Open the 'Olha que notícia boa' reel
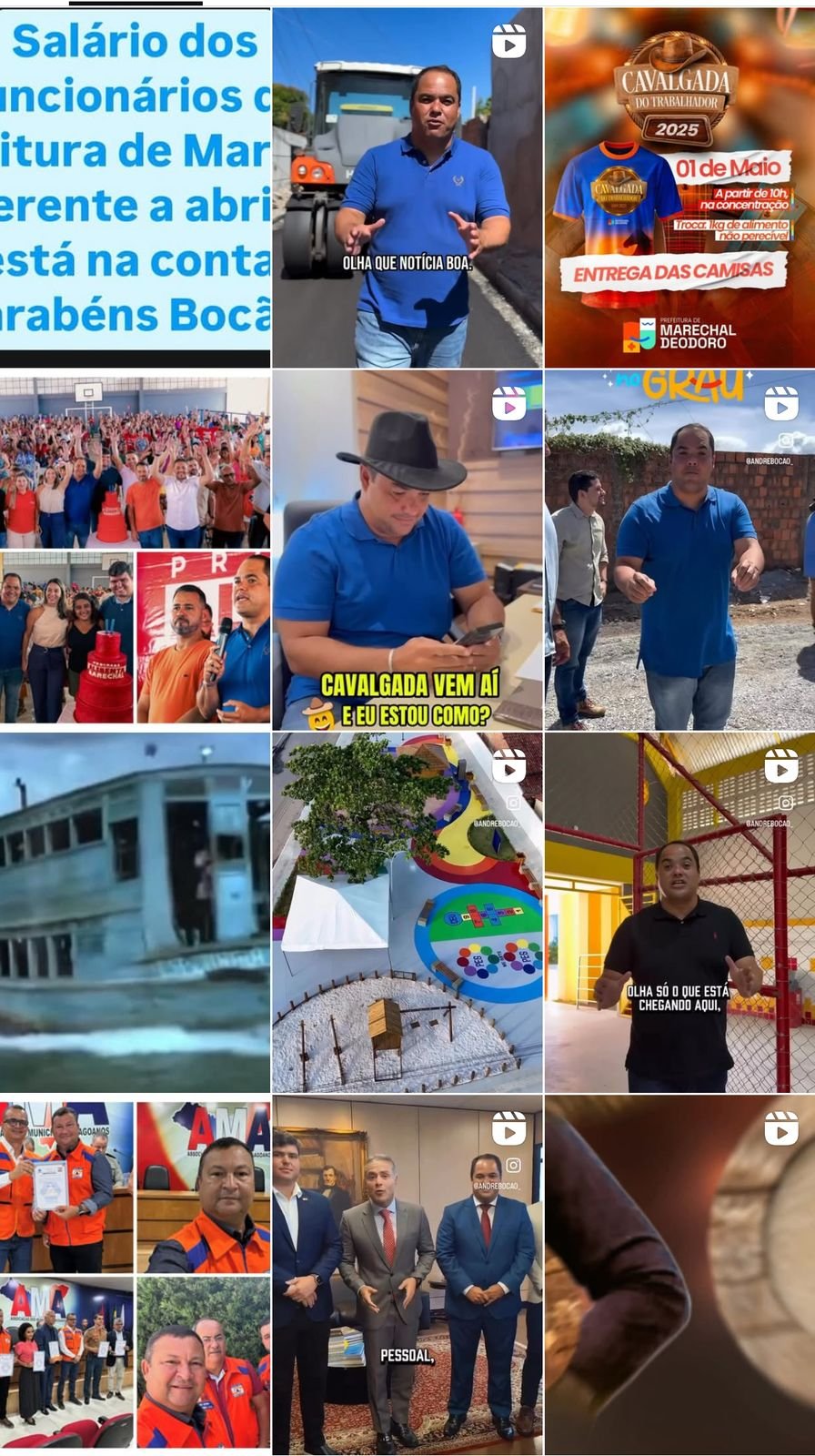 (x=407, y=187)
